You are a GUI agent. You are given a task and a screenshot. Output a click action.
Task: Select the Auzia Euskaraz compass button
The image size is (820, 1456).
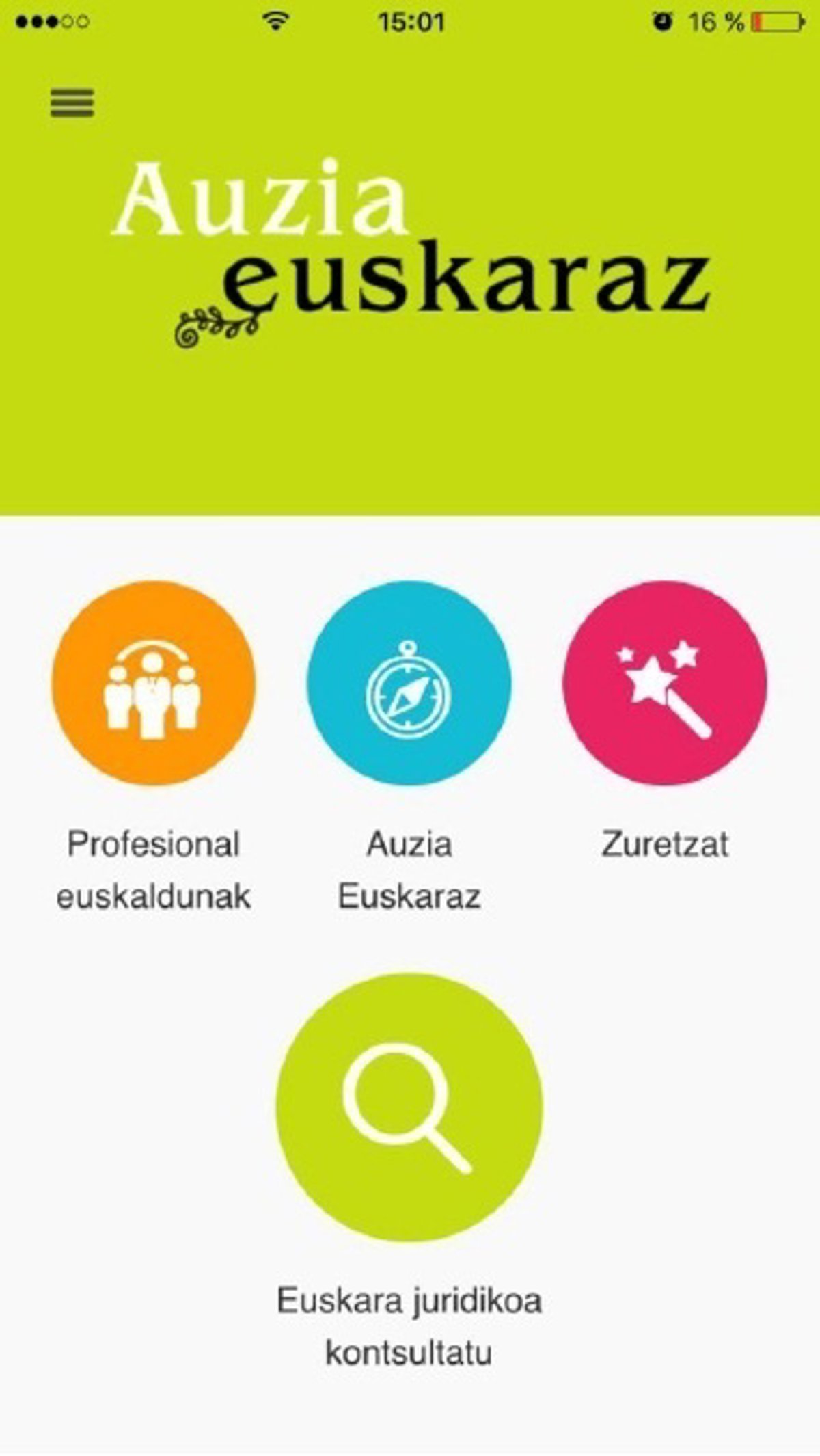pos(409,684)
